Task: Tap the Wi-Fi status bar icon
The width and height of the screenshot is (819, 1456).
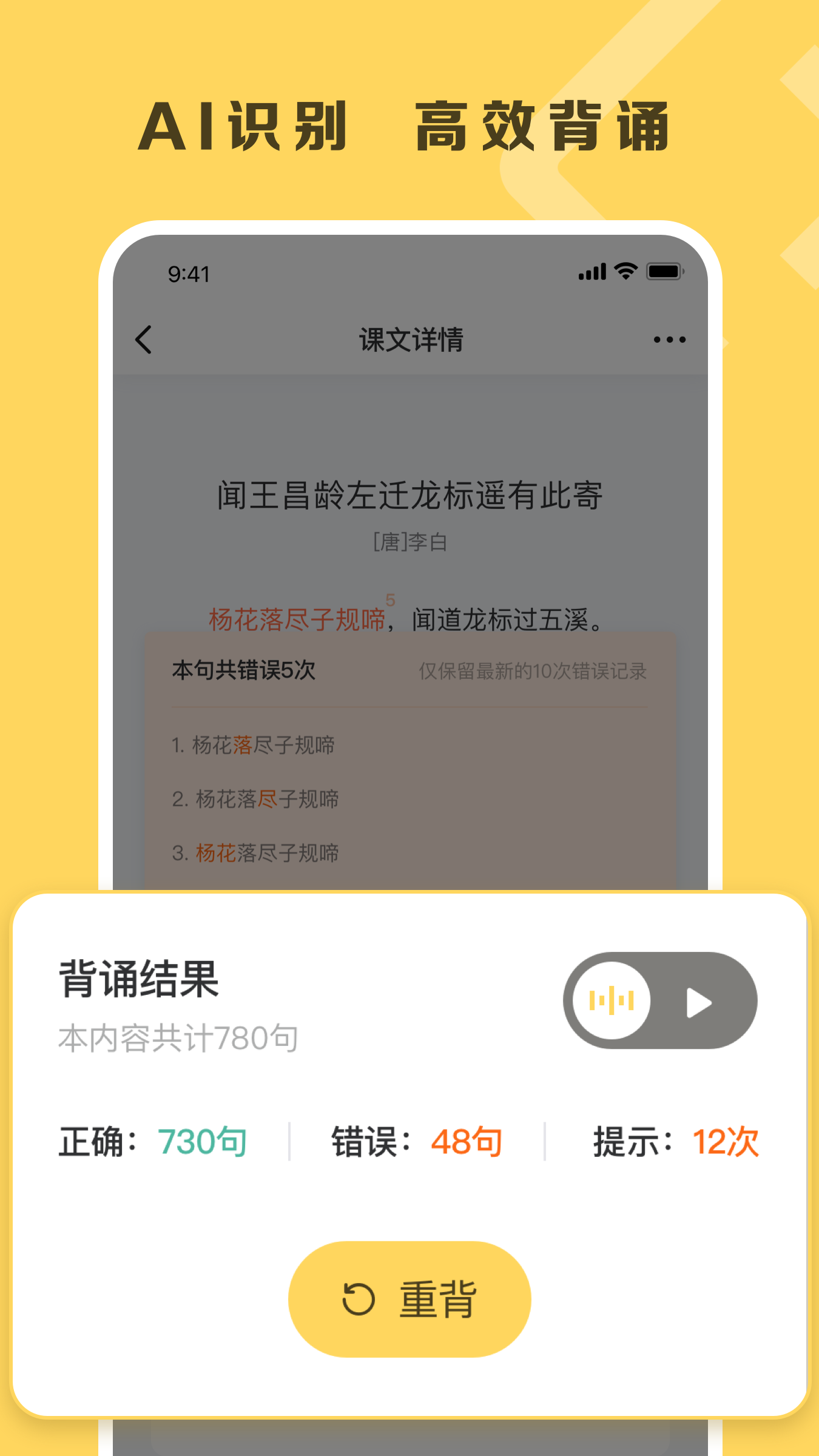Action: (x=625, y=272)
